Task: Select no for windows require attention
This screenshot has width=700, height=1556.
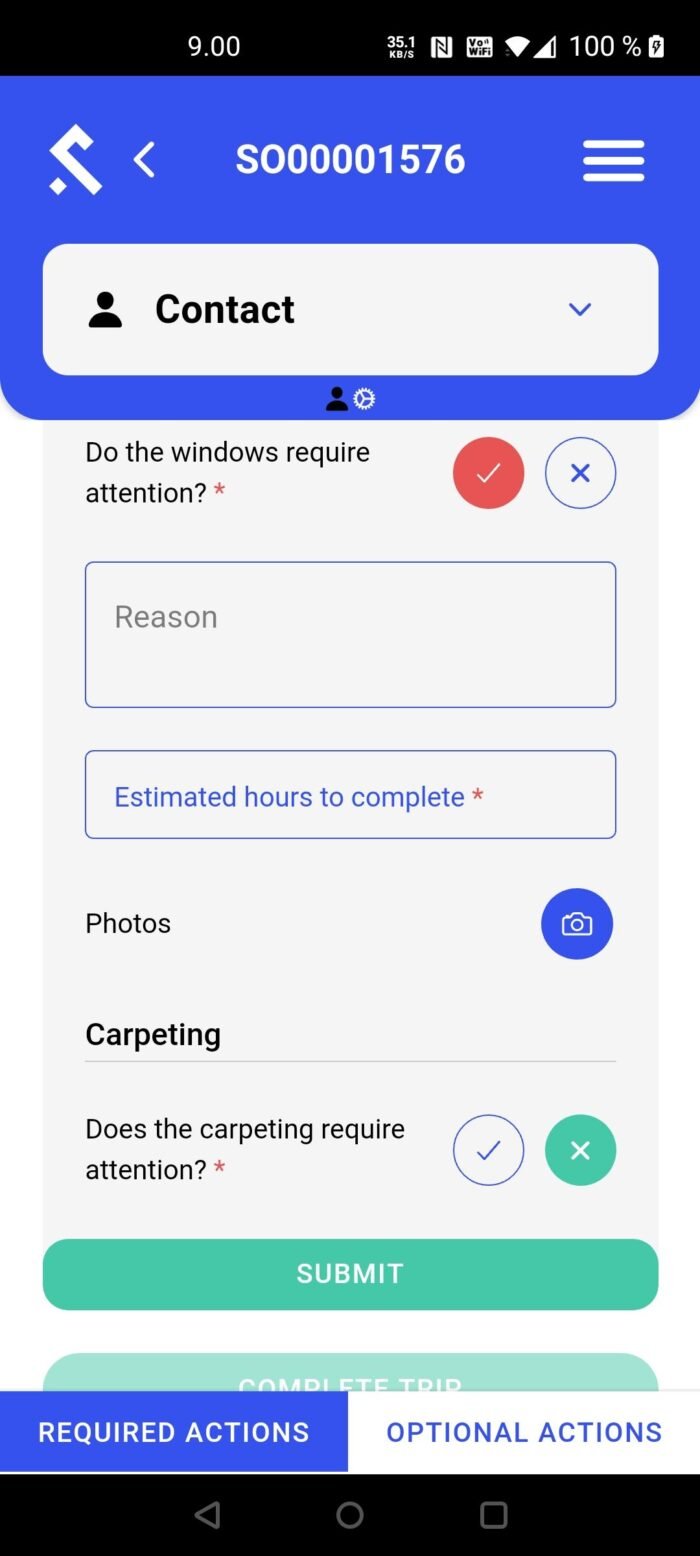Action: tap(580, 473)
